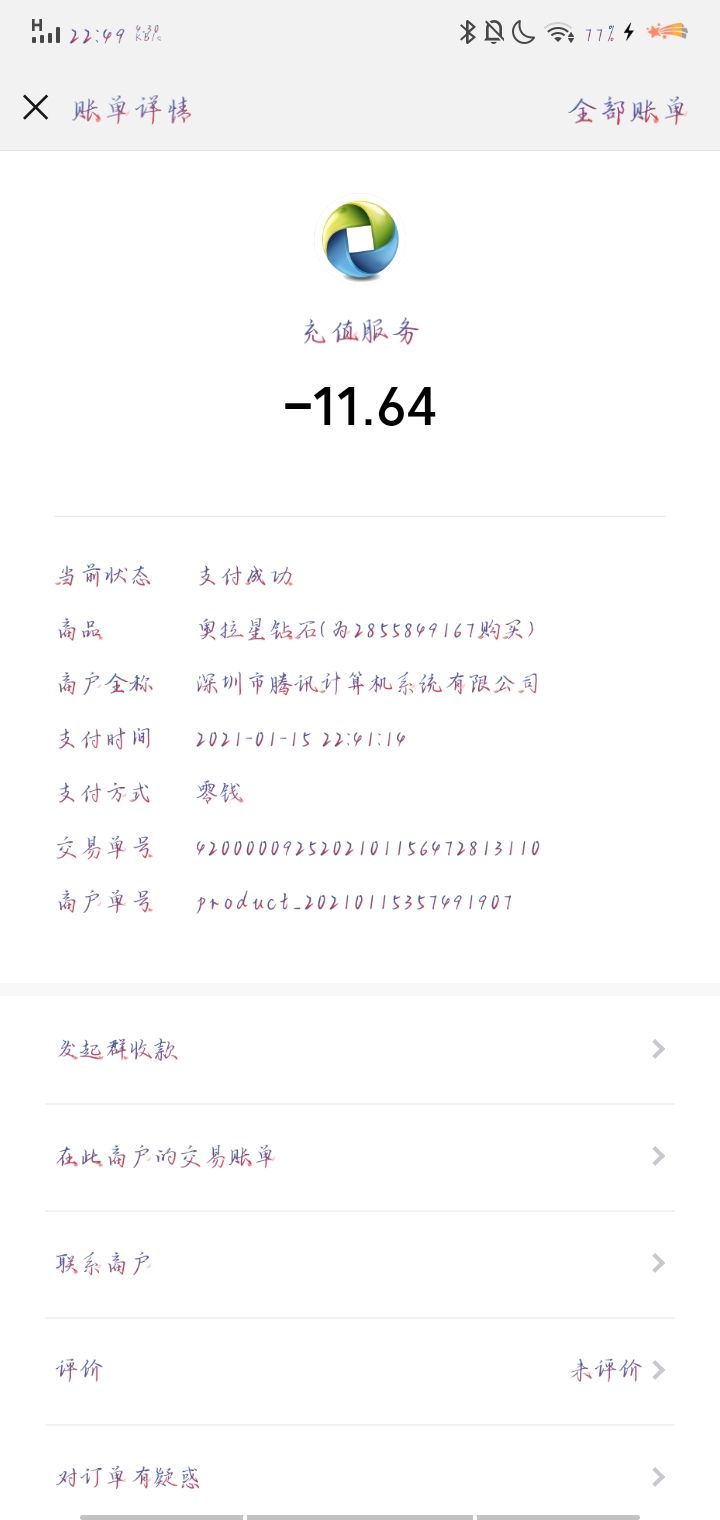Toggle the muted notifications bell icon

[x=492, y=33]
